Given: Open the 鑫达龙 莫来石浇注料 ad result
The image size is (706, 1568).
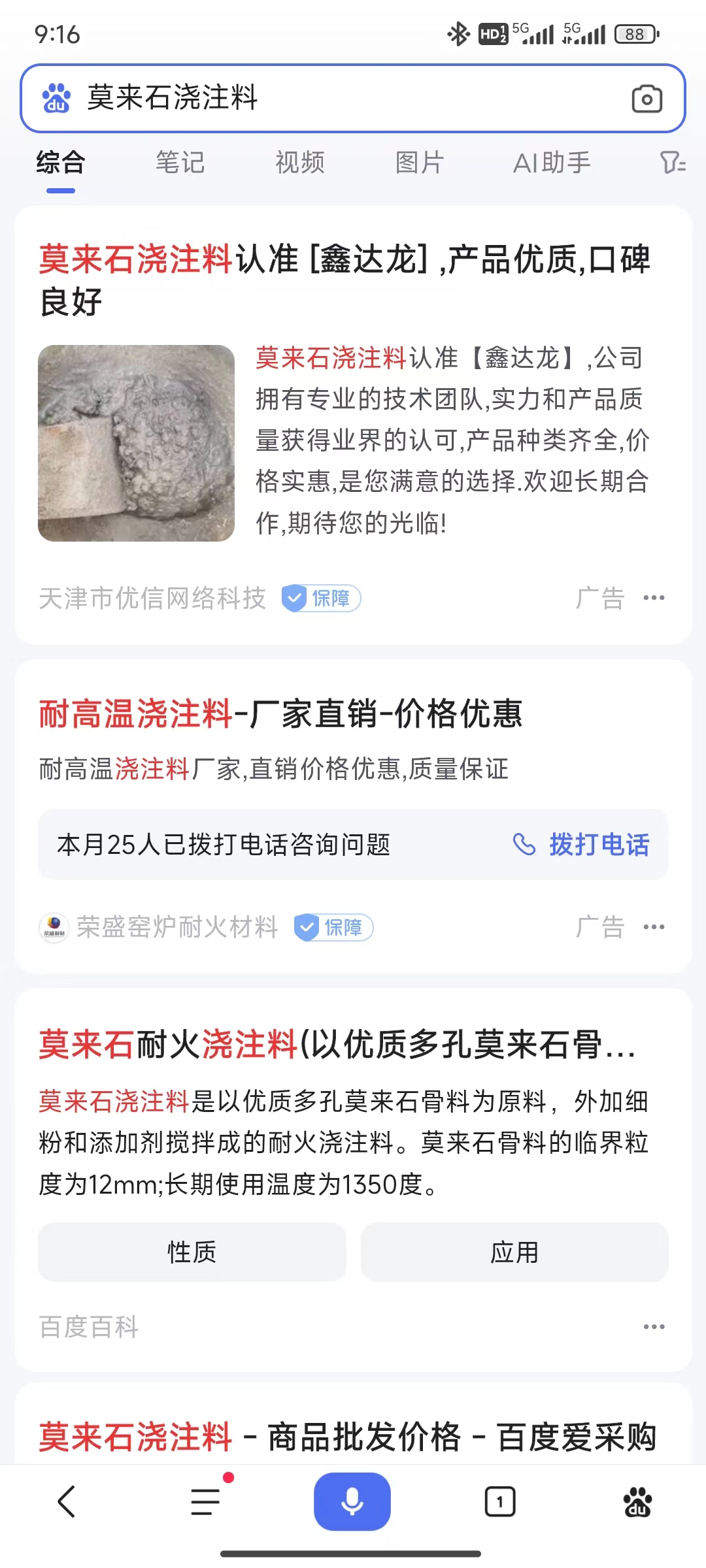Looking at the screenshot, I should click(345, 280).
